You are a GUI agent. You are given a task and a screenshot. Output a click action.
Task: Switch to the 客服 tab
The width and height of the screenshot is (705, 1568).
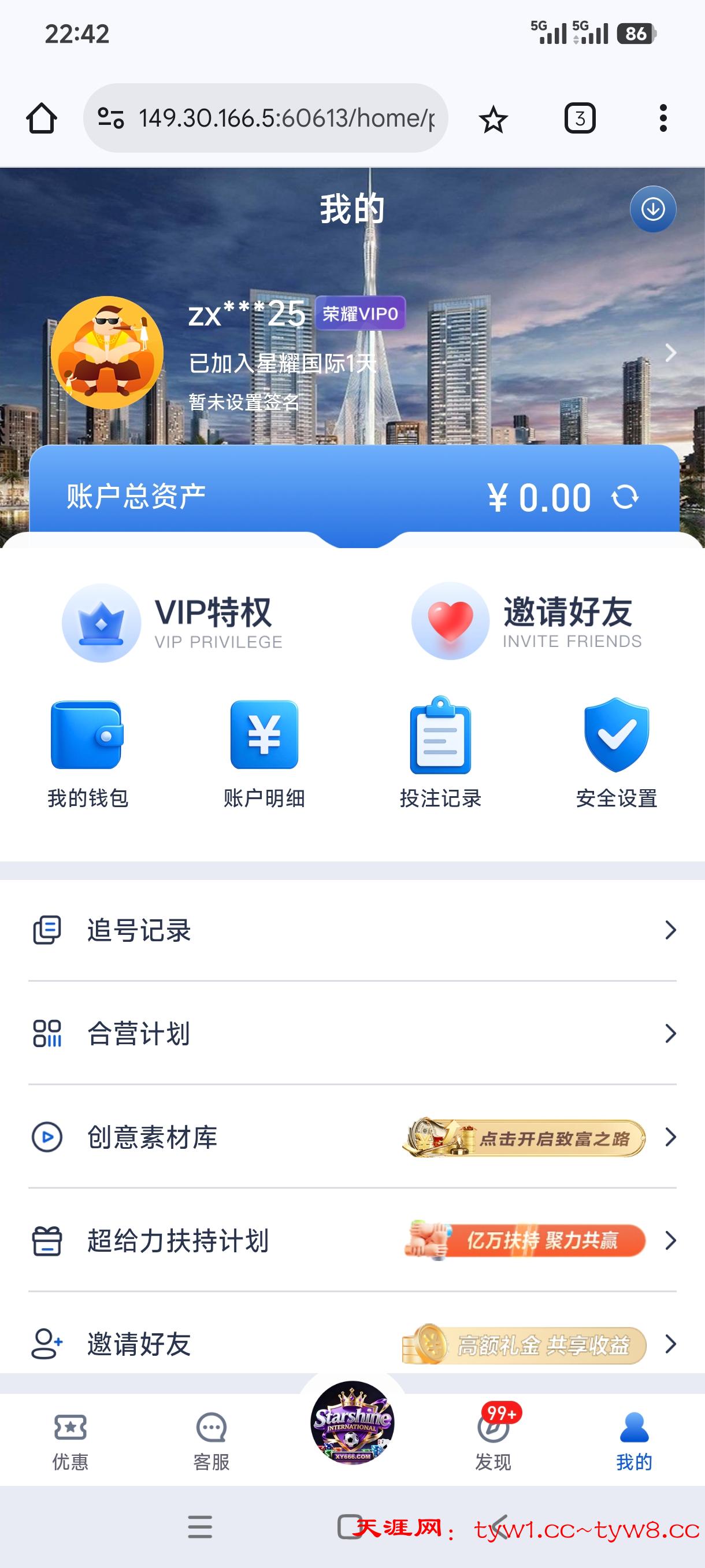(x=211, y=1440)
